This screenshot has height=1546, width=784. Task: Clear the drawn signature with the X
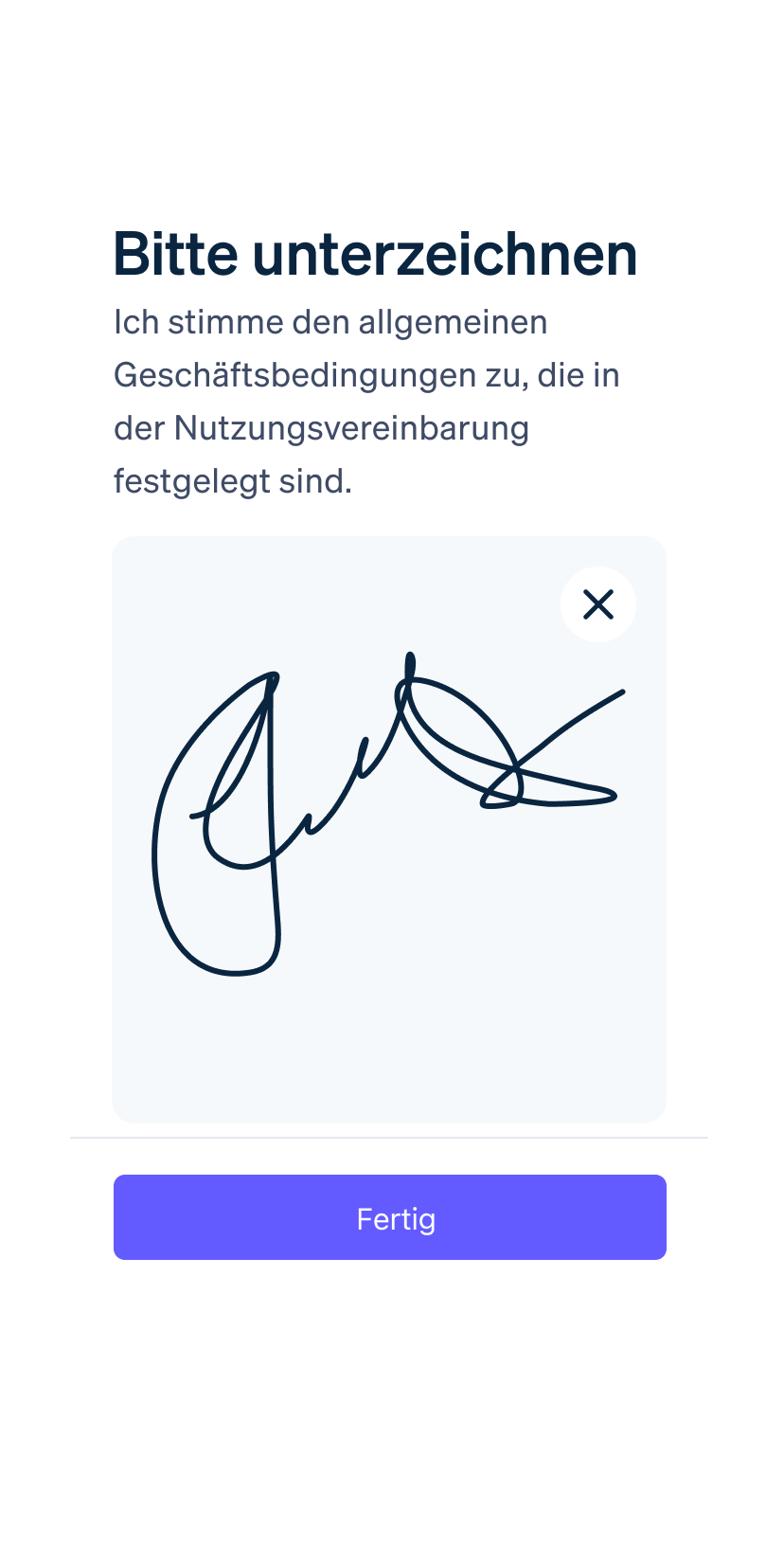(598, 604)
